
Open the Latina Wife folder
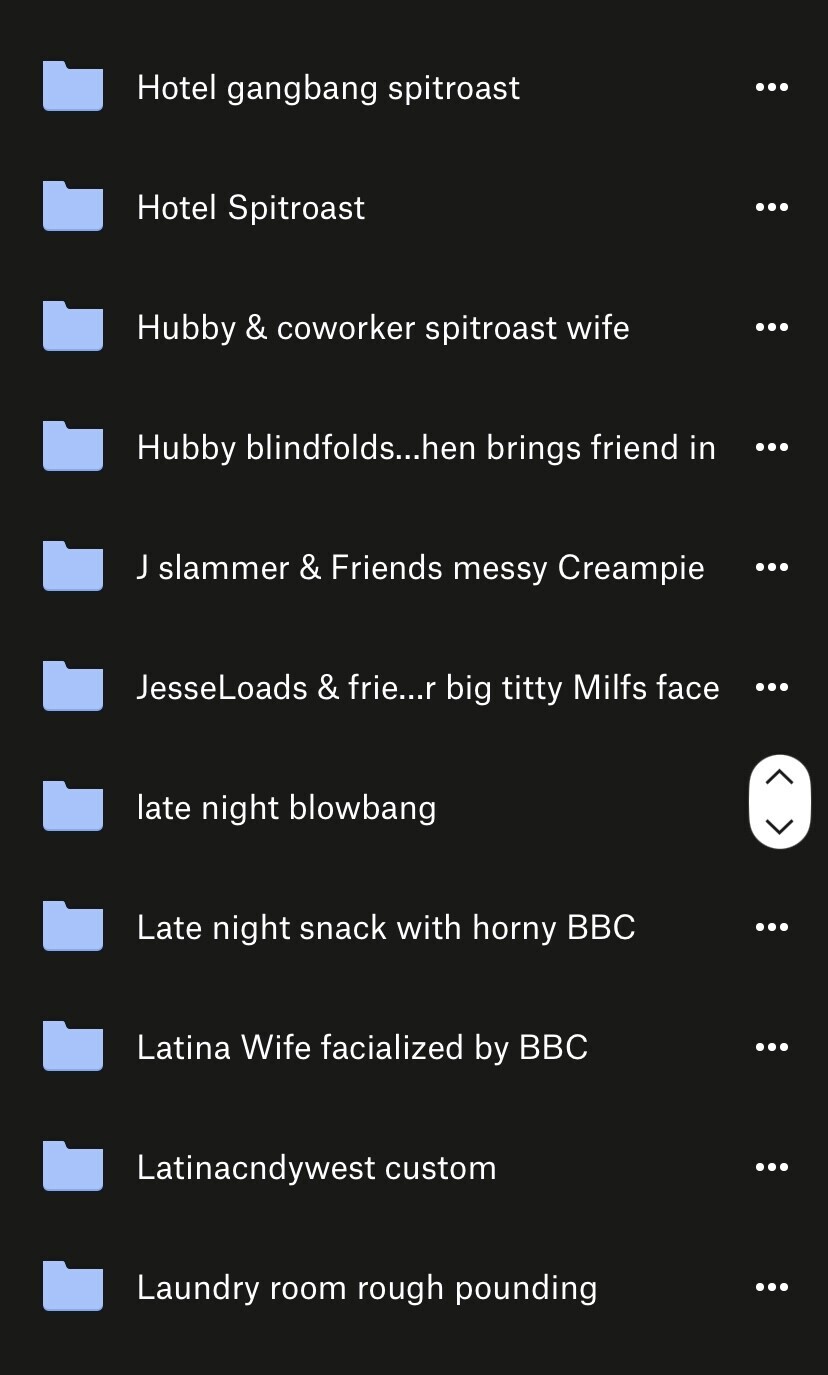point(362,1048)
